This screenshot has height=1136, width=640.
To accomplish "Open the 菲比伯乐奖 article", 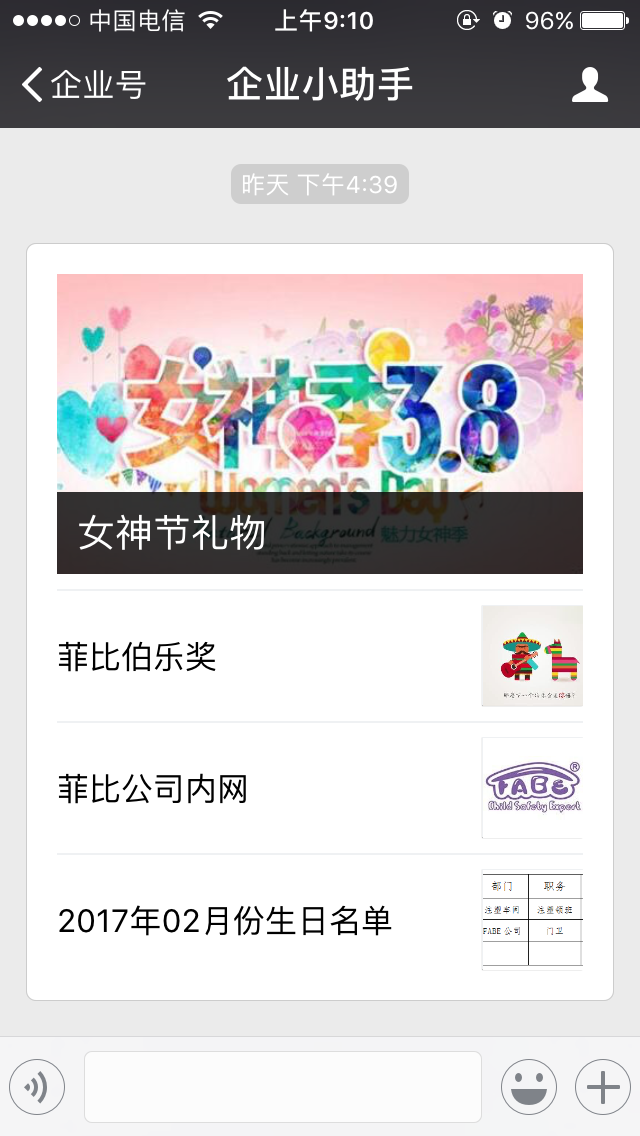I will click(x=320, y=656).
